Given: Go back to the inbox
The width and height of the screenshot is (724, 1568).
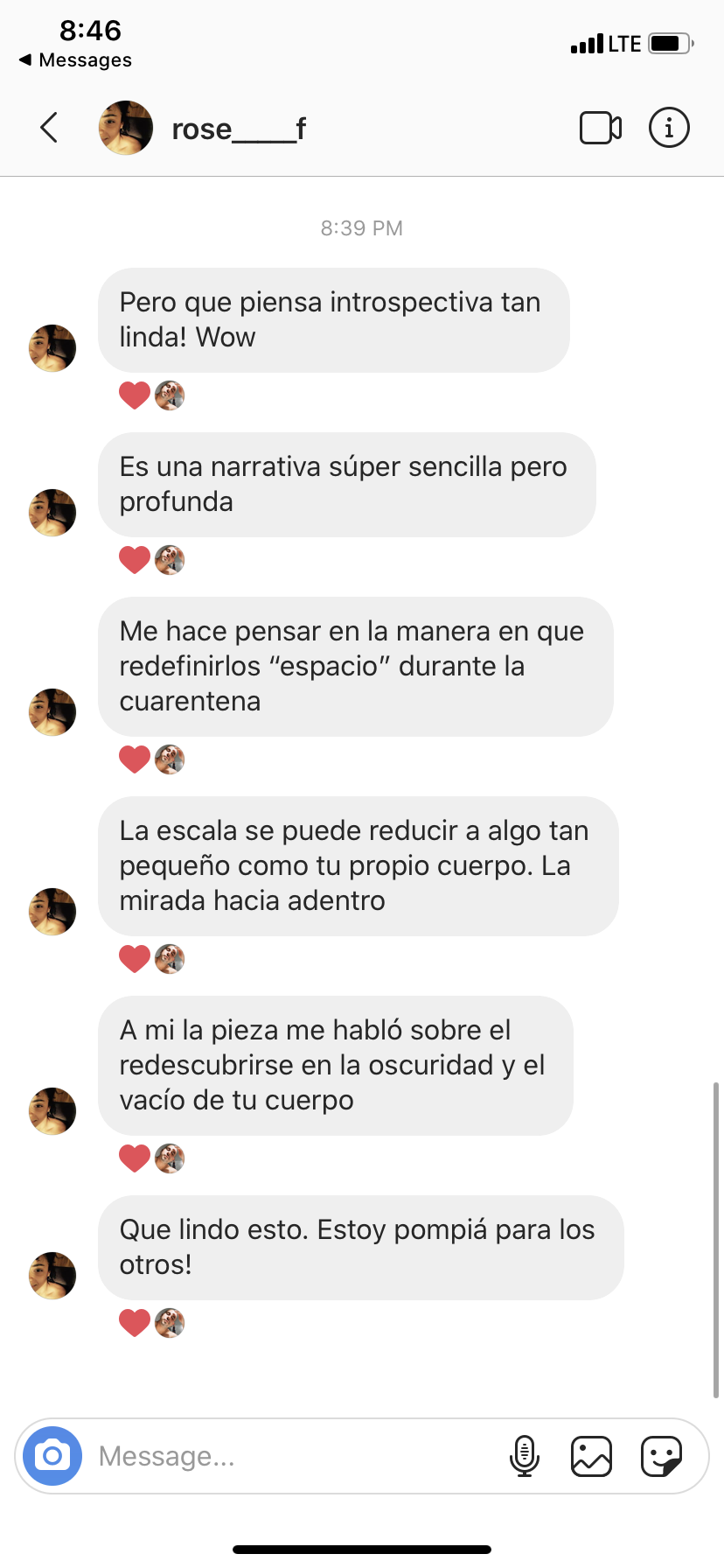Looking at the screenshot, I should (50, 128).
